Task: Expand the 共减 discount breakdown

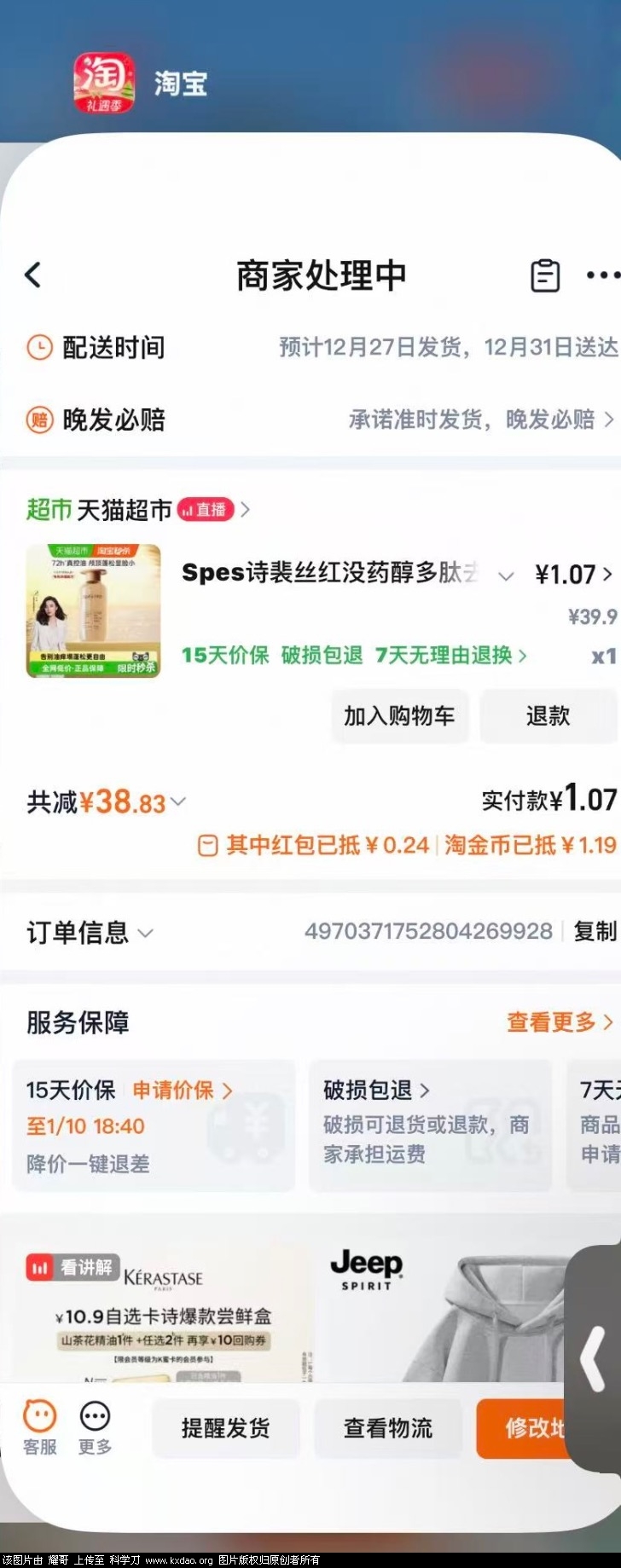Action: (x=107, y=802)
